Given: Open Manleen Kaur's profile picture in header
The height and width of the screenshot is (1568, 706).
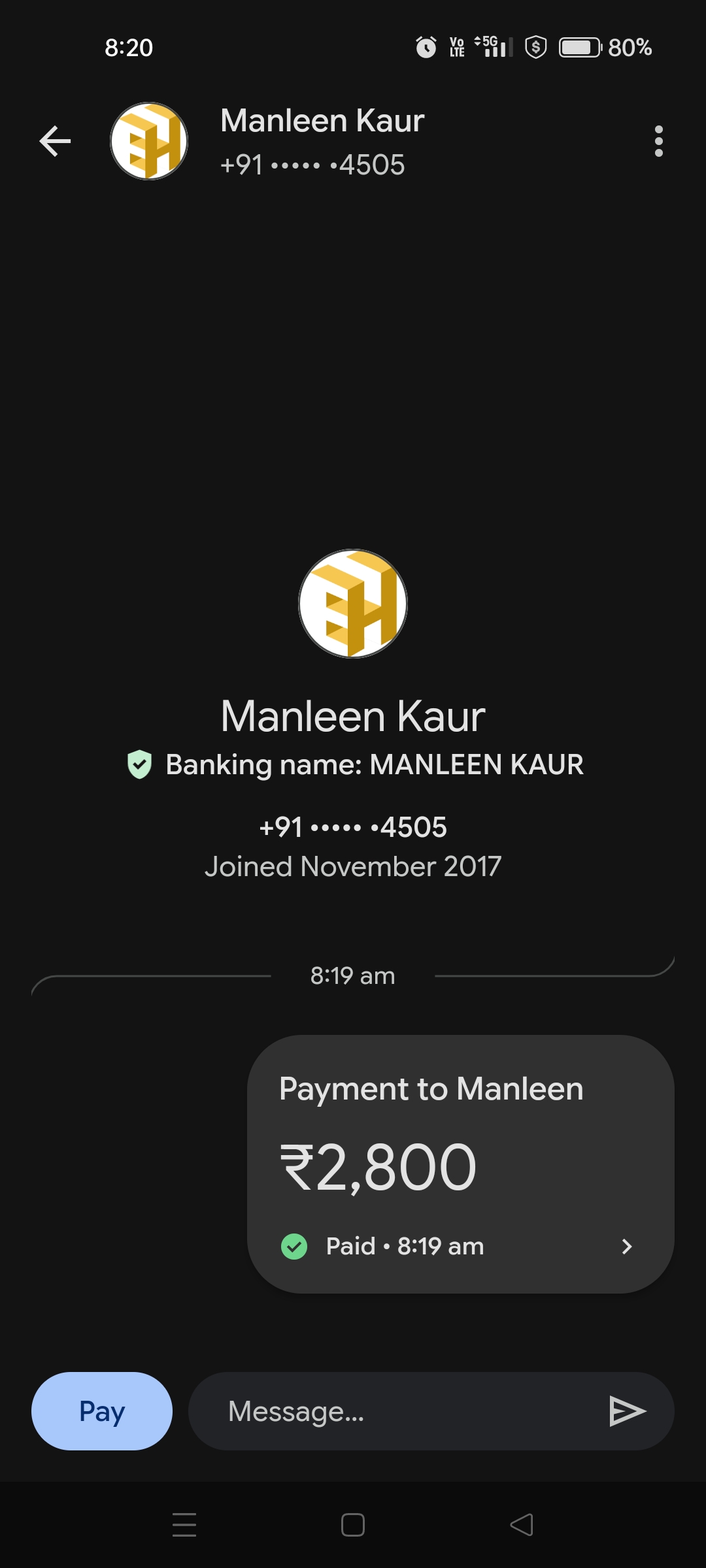Looking at the screenshot, I should [149, 141].
